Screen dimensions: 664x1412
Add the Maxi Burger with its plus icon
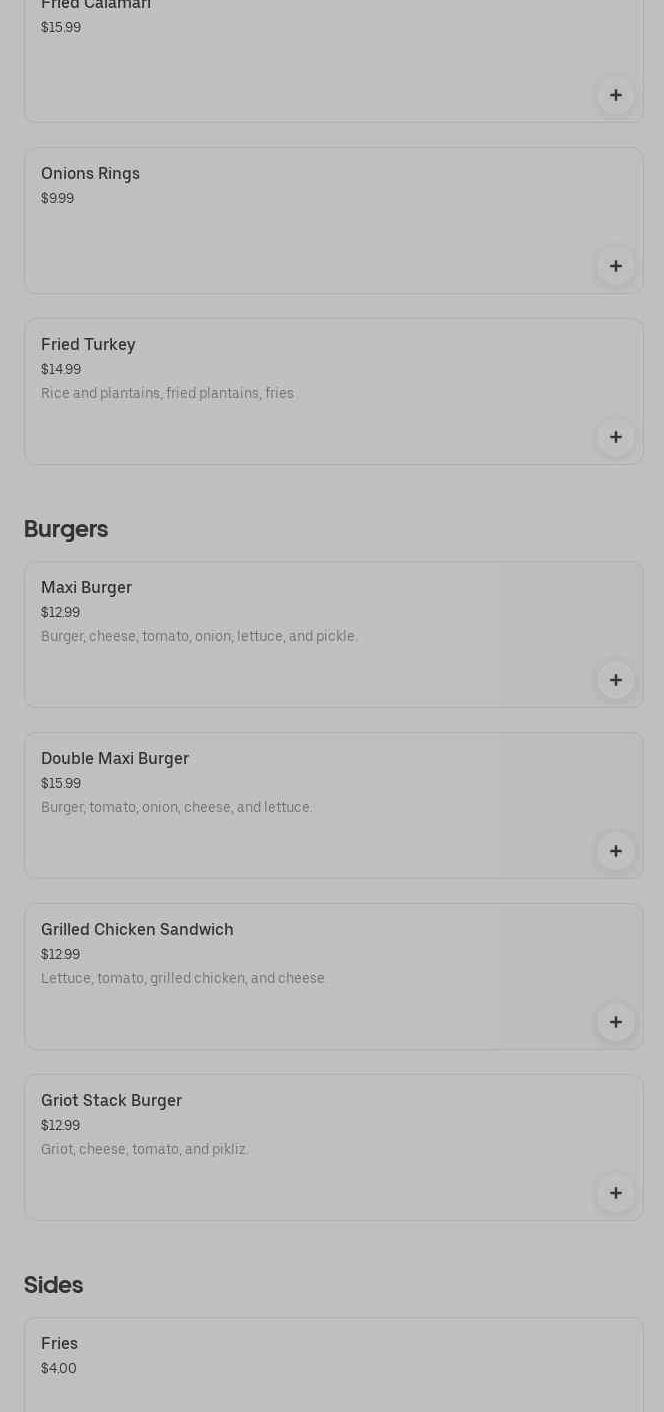click(615, 680)
